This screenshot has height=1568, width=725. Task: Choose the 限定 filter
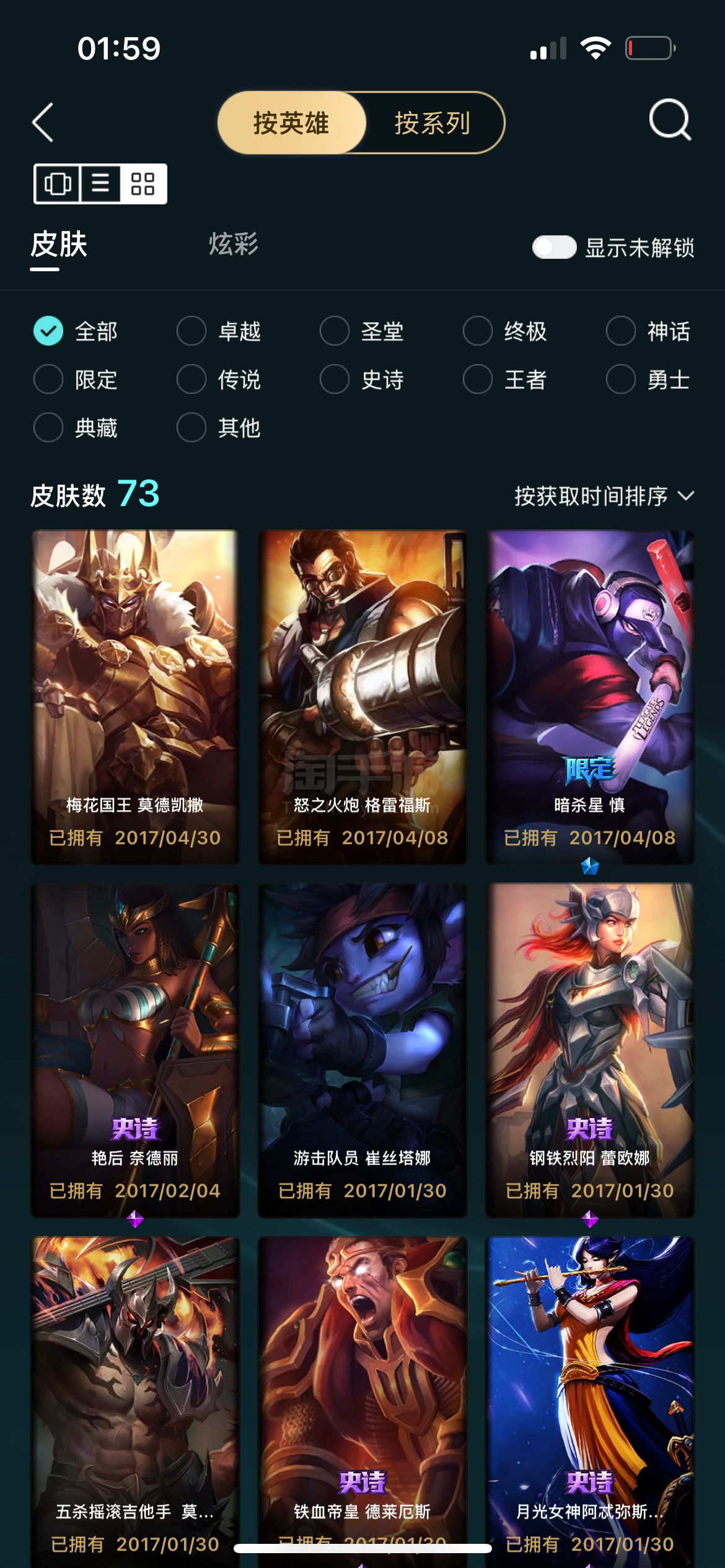76,379
